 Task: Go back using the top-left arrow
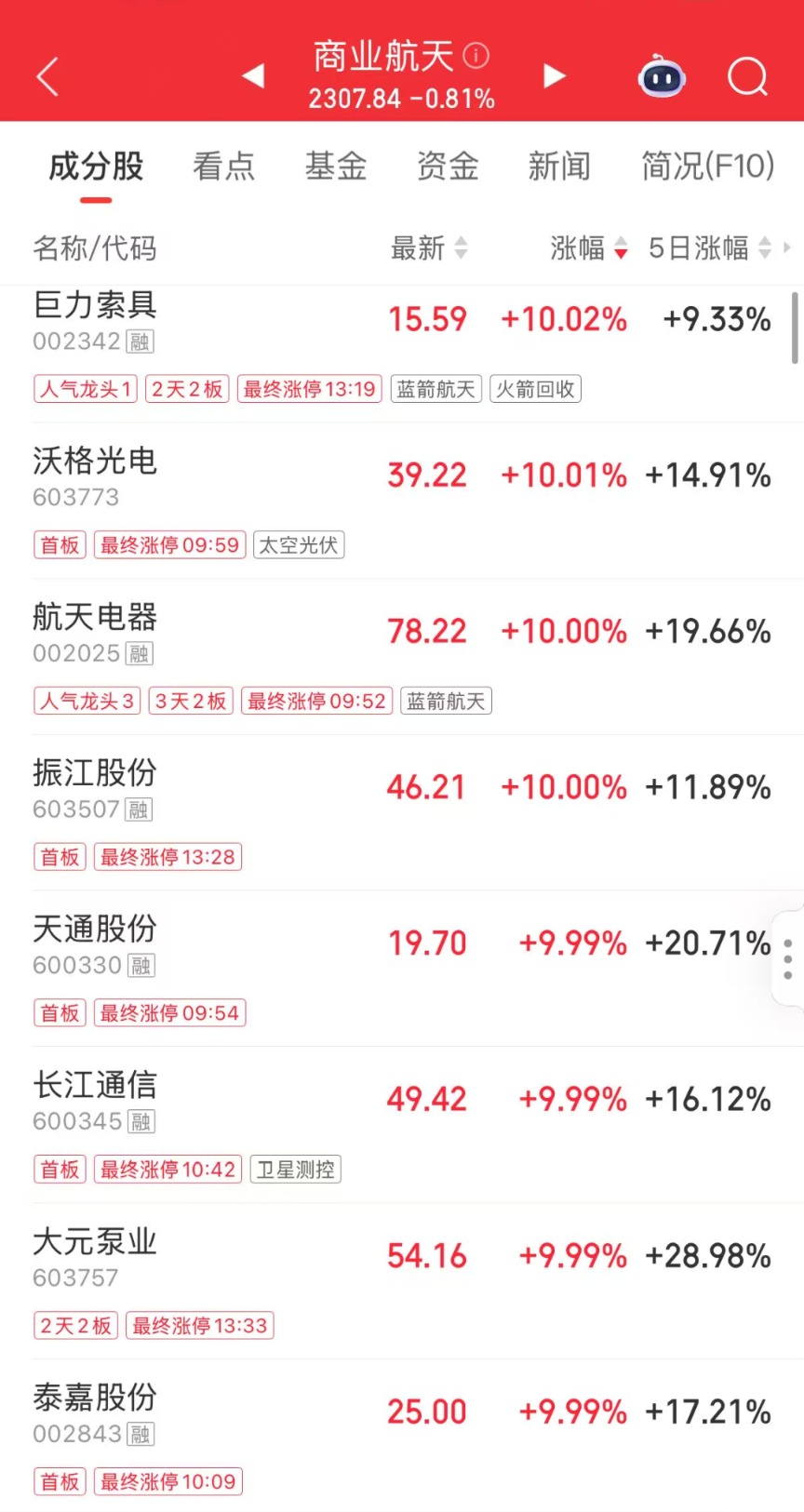point(48,76)
